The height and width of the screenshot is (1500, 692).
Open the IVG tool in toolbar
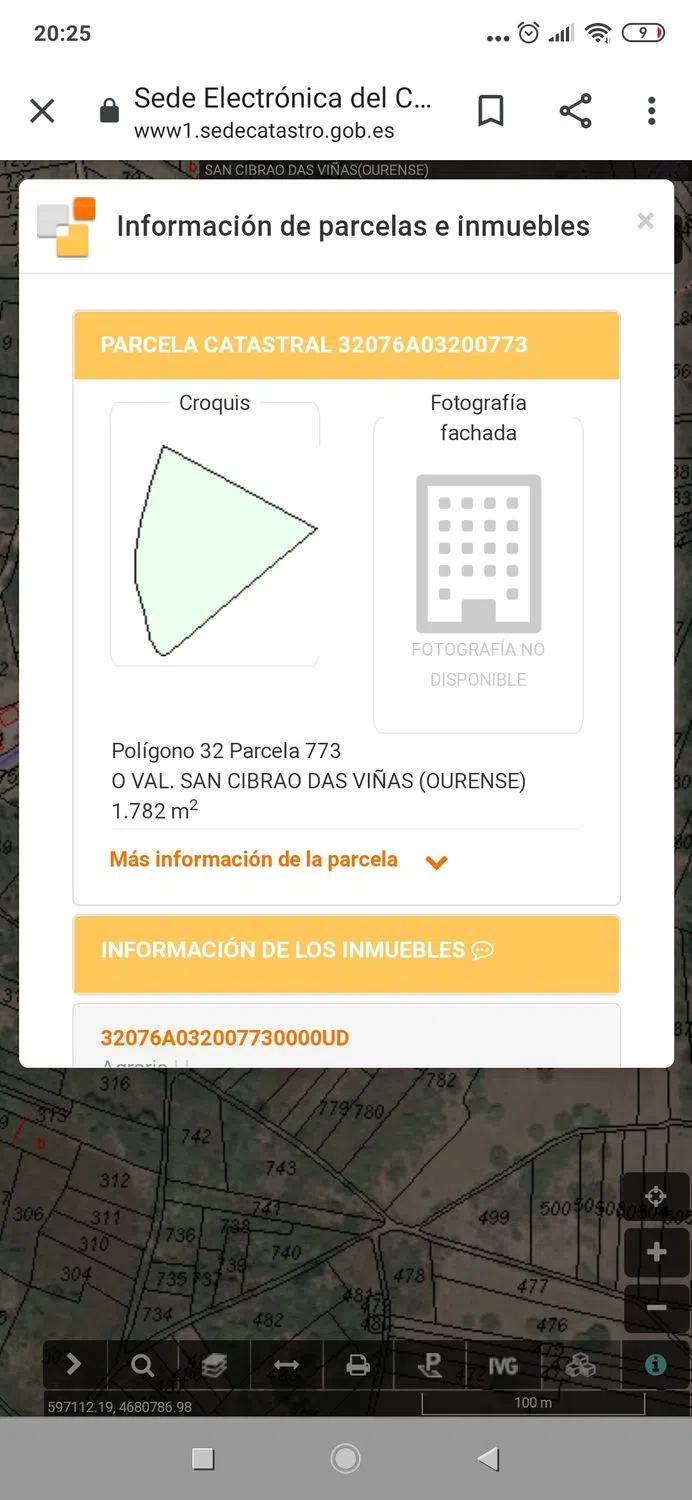click(502, 1365)
